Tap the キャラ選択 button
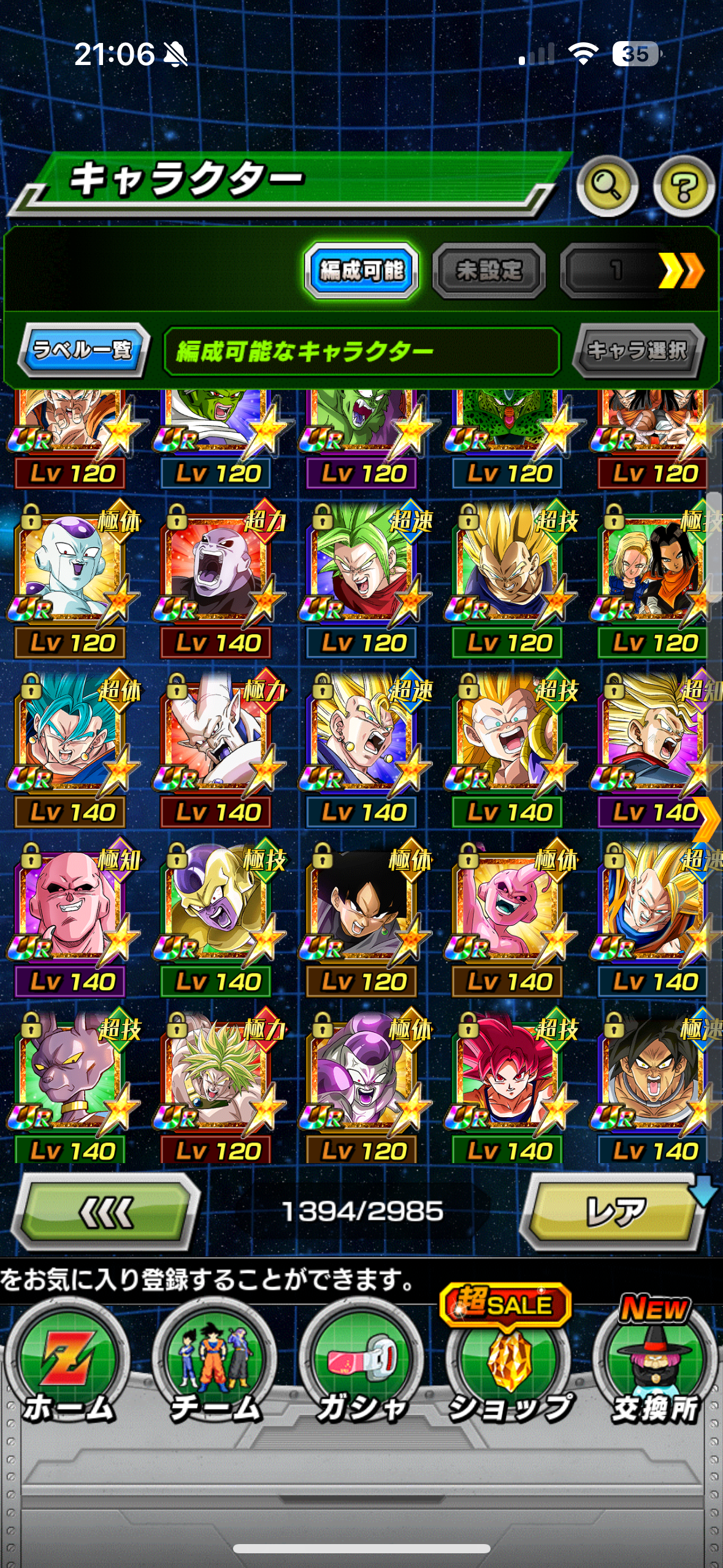The height and width of the screenshot is (1568, 723). [x=638, y=350]
